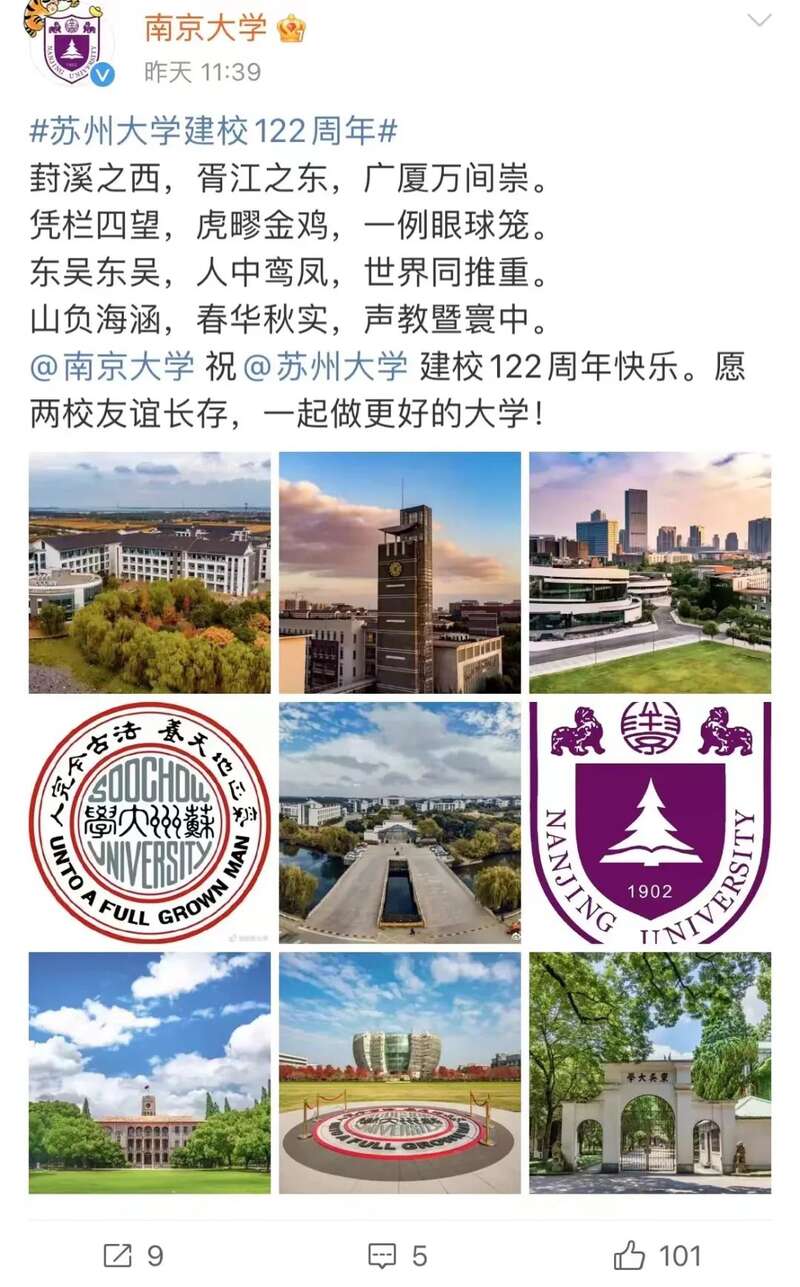800x1287 pixels.
Task: View the clock tower photo
Action: [x=400, y=573]
